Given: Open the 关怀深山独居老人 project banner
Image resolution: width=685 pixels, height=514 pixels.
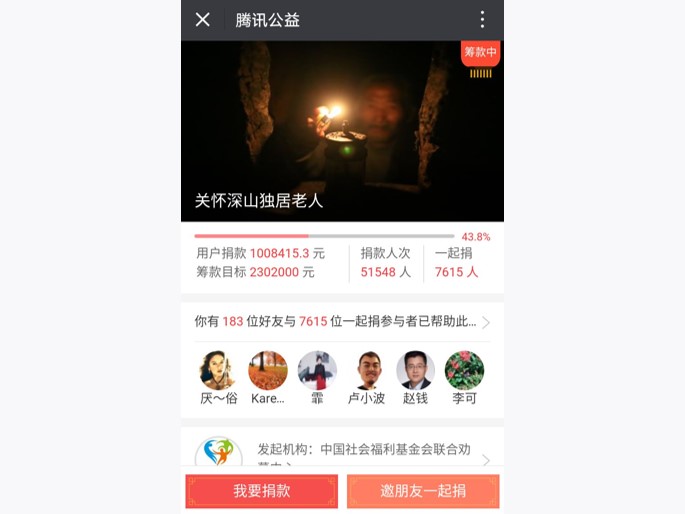Looking at the screenshot, I should click(342, 131).
